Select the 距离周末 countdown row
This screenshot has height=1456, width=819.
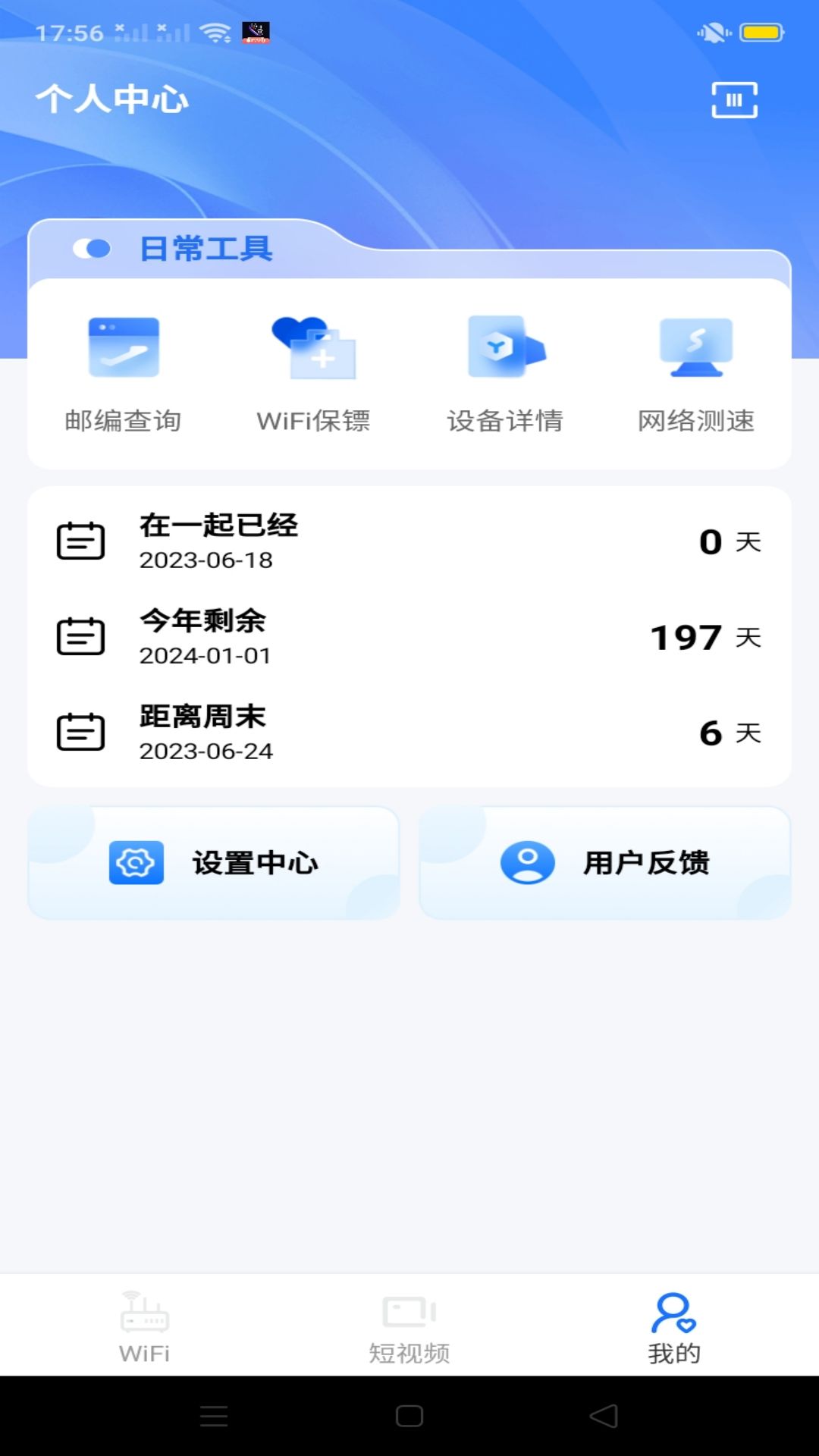tap(409, 733)
